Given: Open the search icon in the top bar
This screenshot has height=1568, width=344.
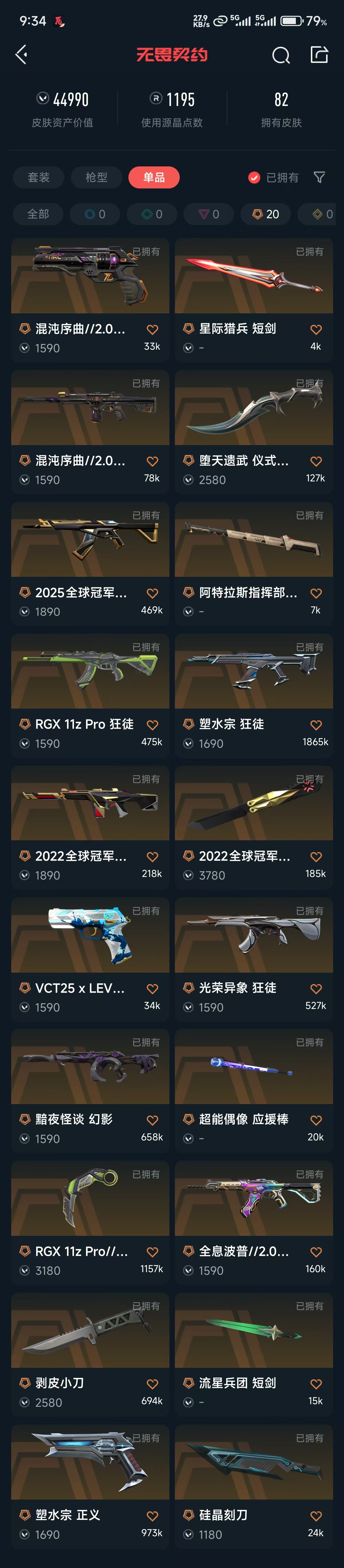Looking at the screenshot, I should [281, 55].
